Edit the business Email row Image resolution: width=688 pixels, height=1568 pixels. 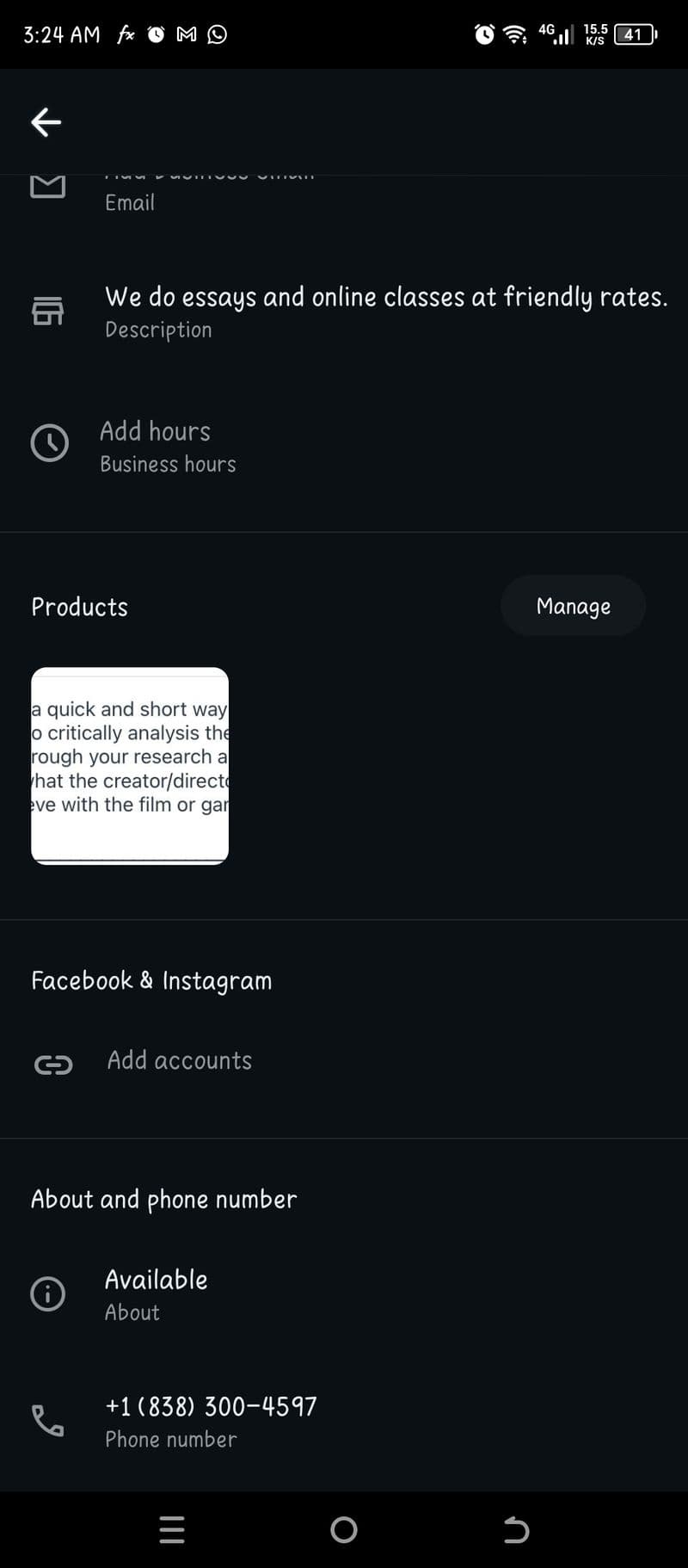[x=129, y=201]
